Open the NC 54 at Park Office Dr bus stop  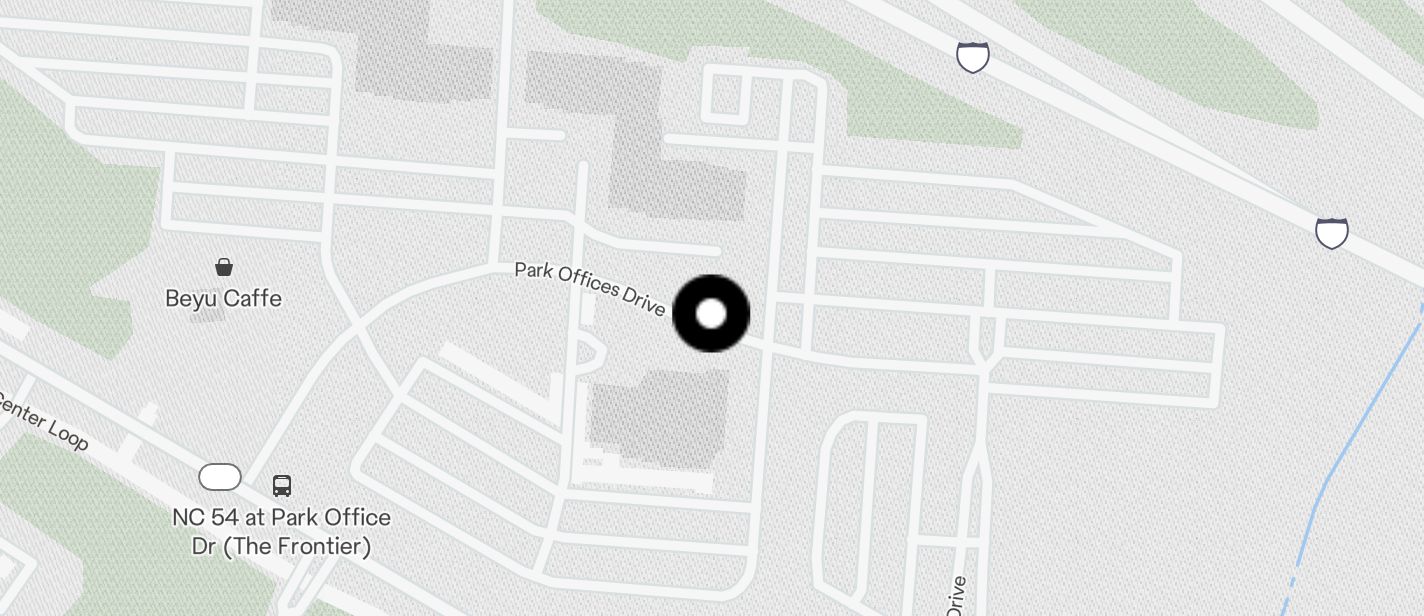pos(282,486)
